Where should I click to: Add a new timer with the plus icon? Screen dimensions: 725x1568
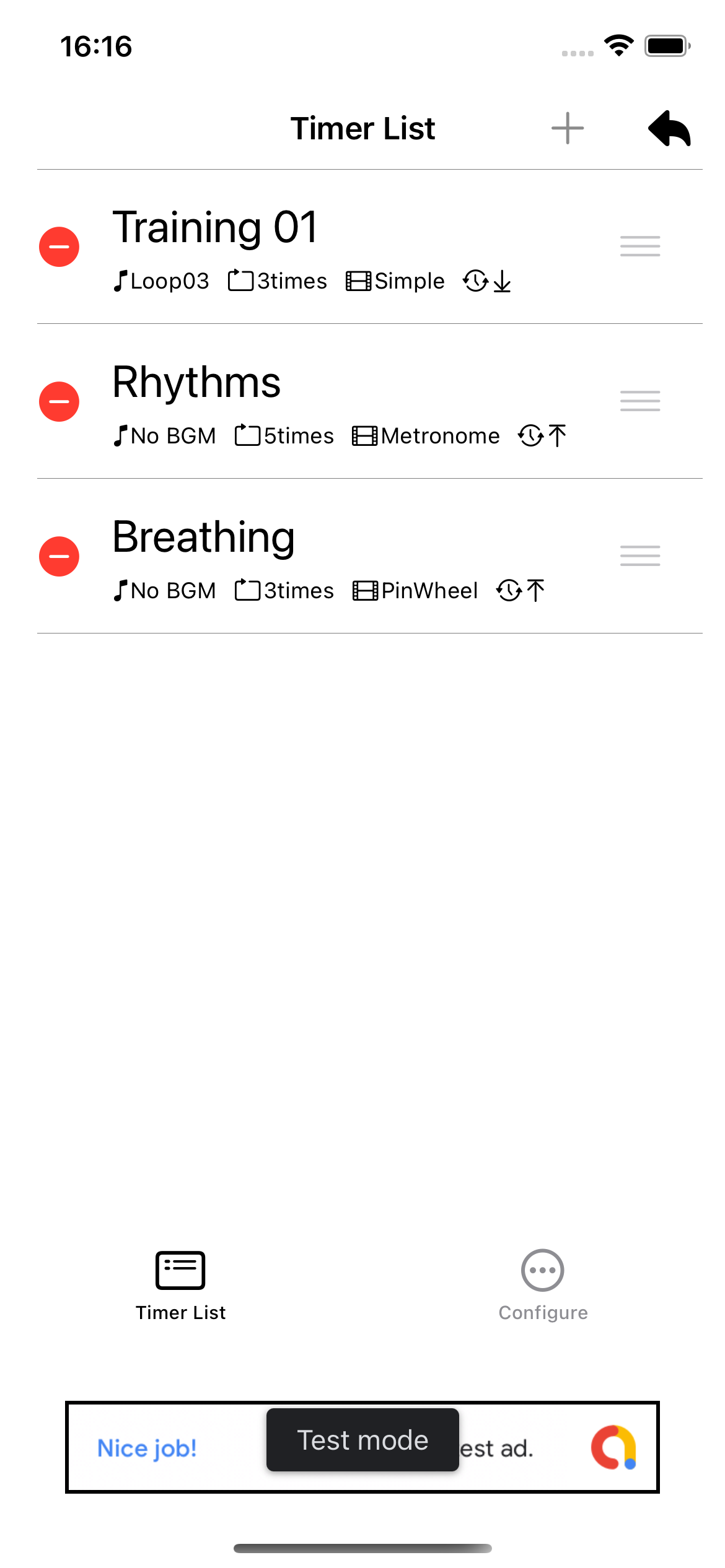coord(567,128)
